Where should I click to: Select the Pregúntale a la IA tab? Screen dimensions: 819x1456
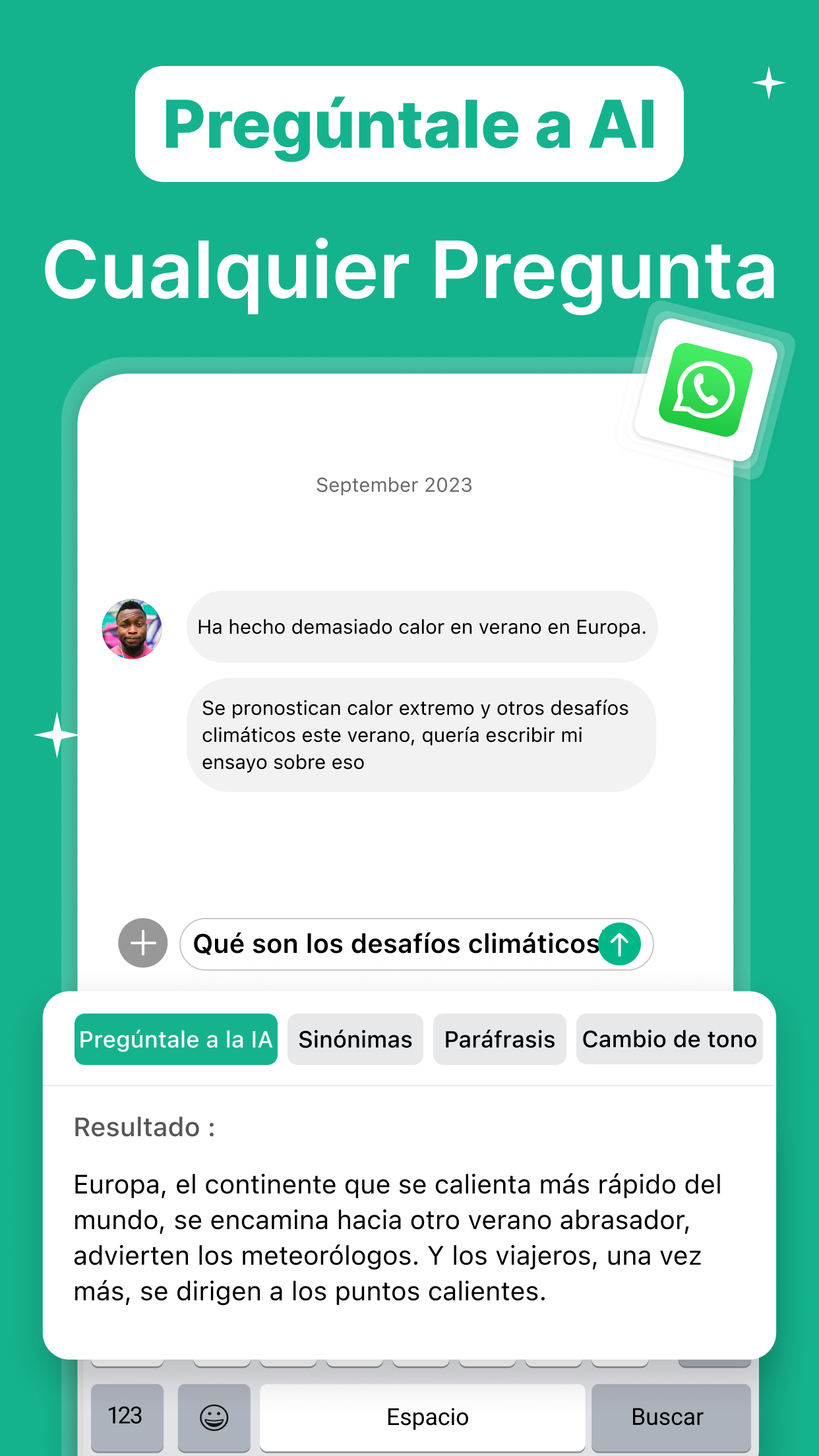175,1039
